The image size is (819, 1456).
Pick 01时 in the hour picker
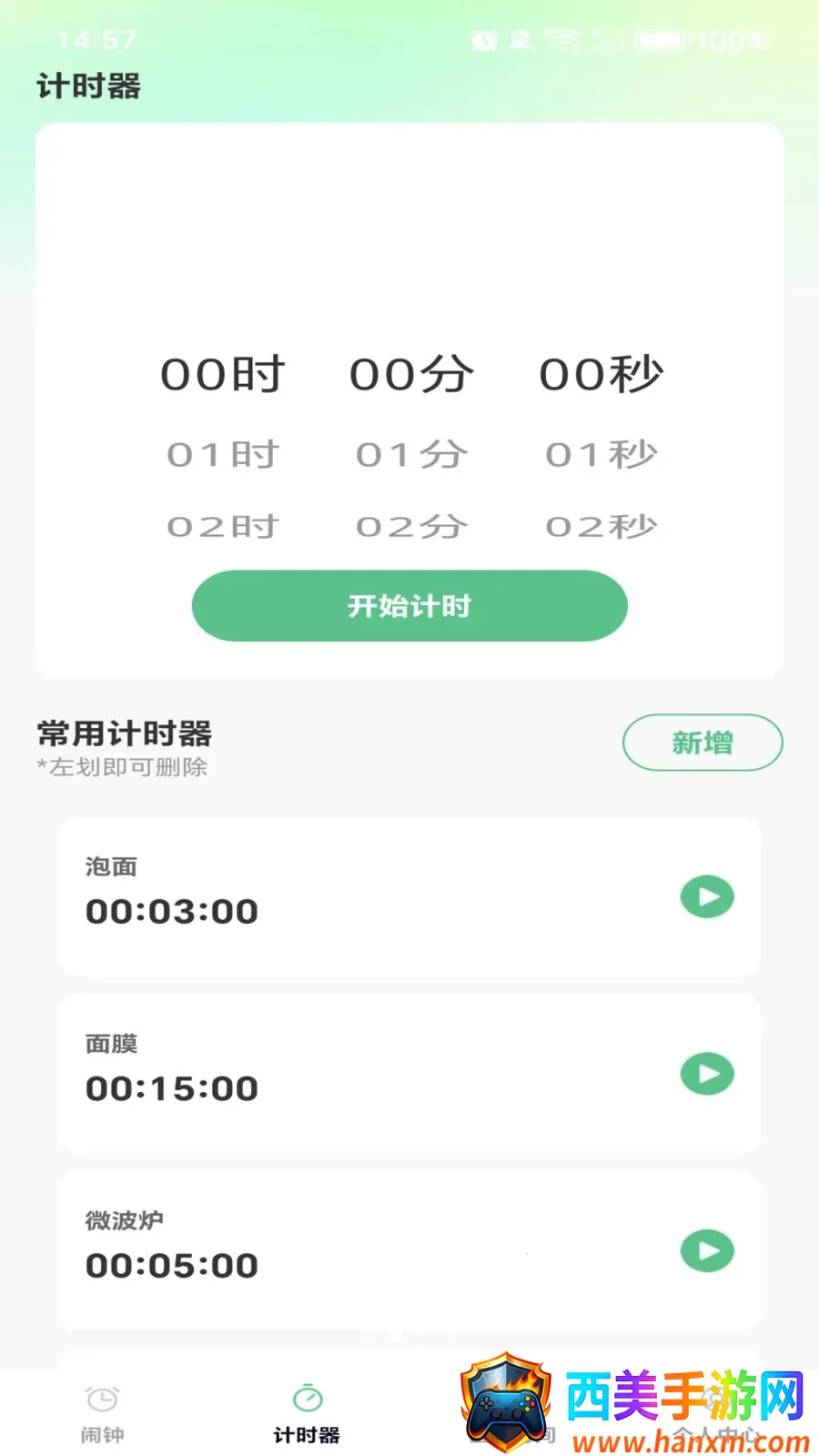click(x=223, y=454)
